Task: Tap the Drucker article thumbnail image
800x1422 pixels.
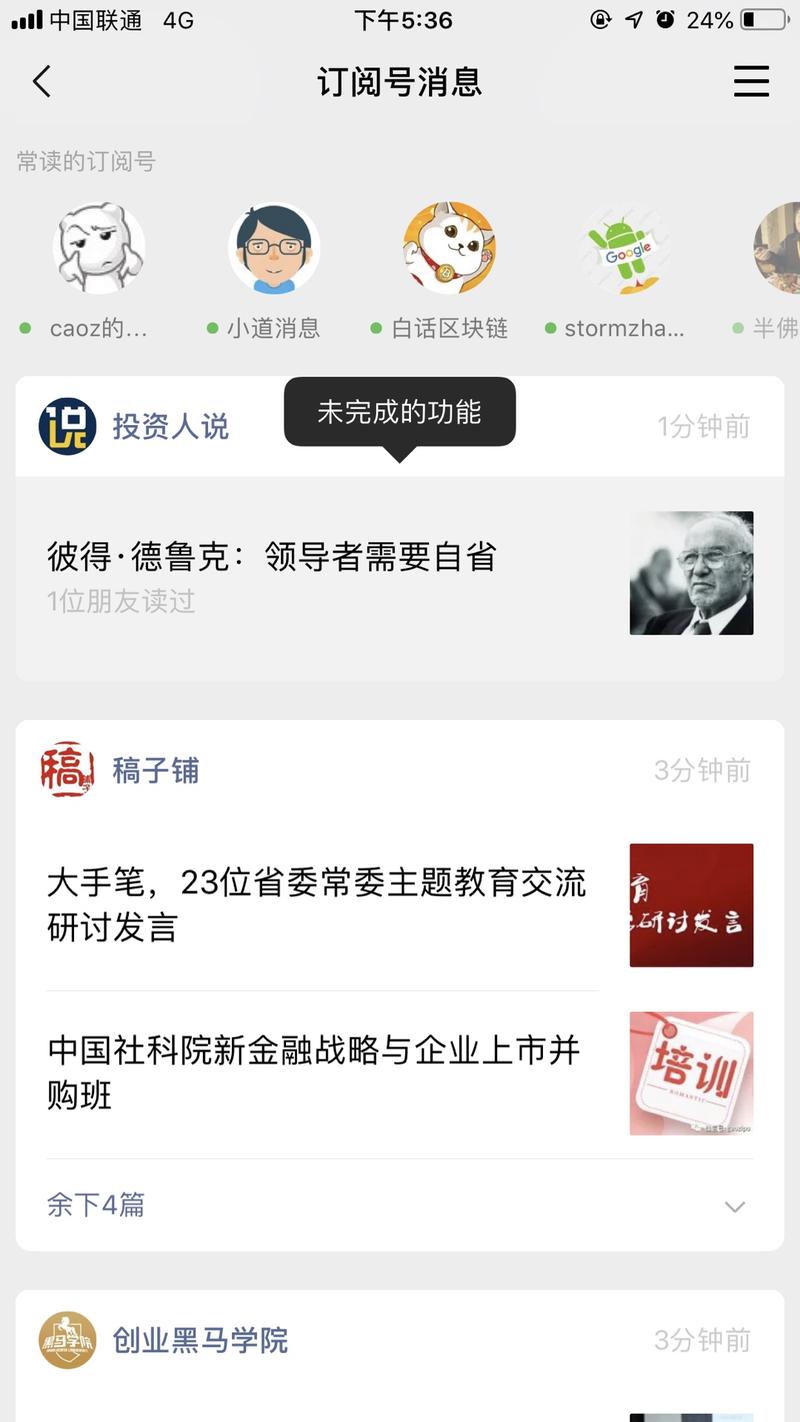Action: (x=691, y=573)
